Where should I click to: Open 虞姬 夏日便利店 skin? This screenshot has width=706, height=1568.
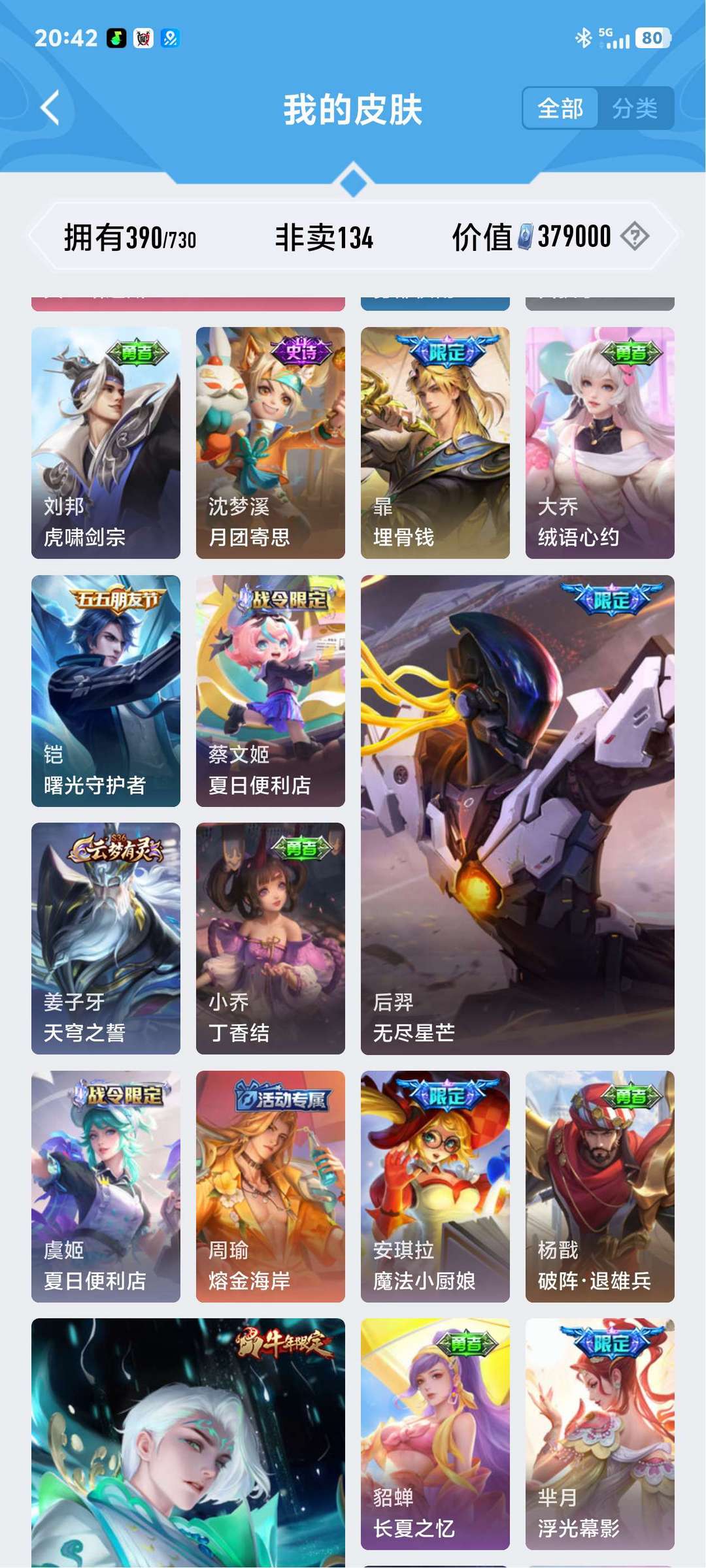pyautogui.click(x=106, y=1186)
